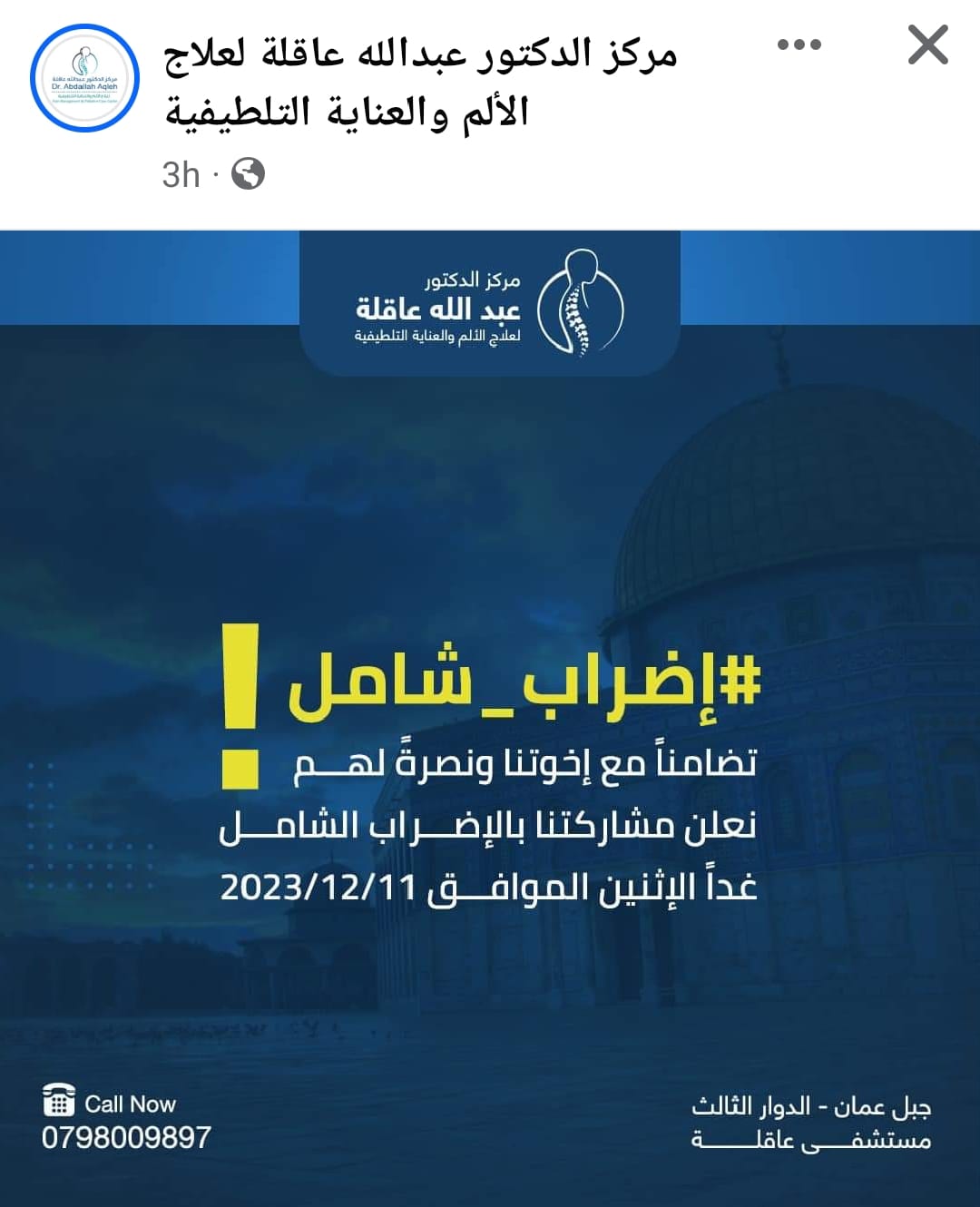
Task: Open the page name مركز الدكتور عبدالله عاقلة
Action: pyautogui.click(x=421, y=82)
